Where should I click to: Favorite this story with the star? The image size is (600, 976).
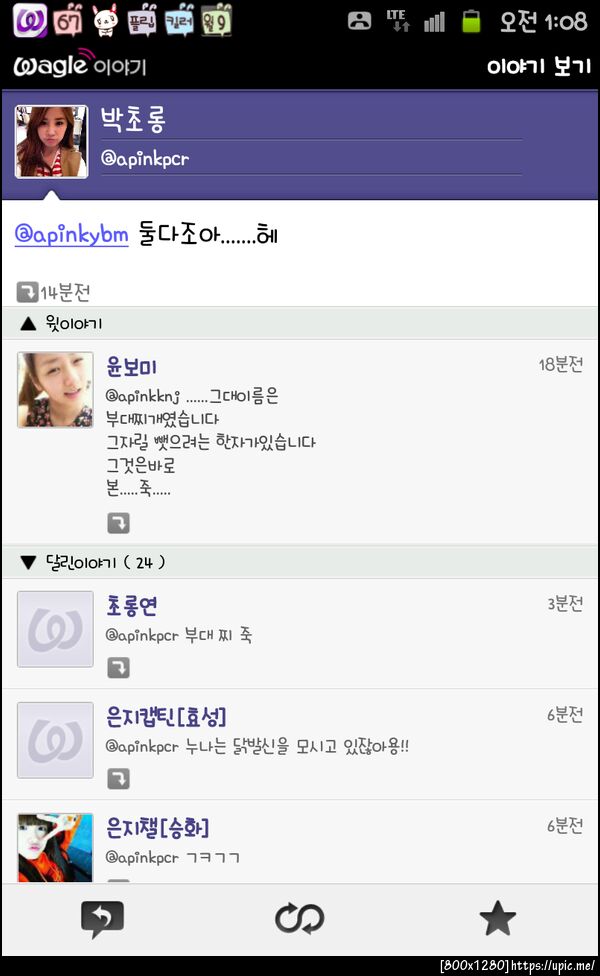497,918
